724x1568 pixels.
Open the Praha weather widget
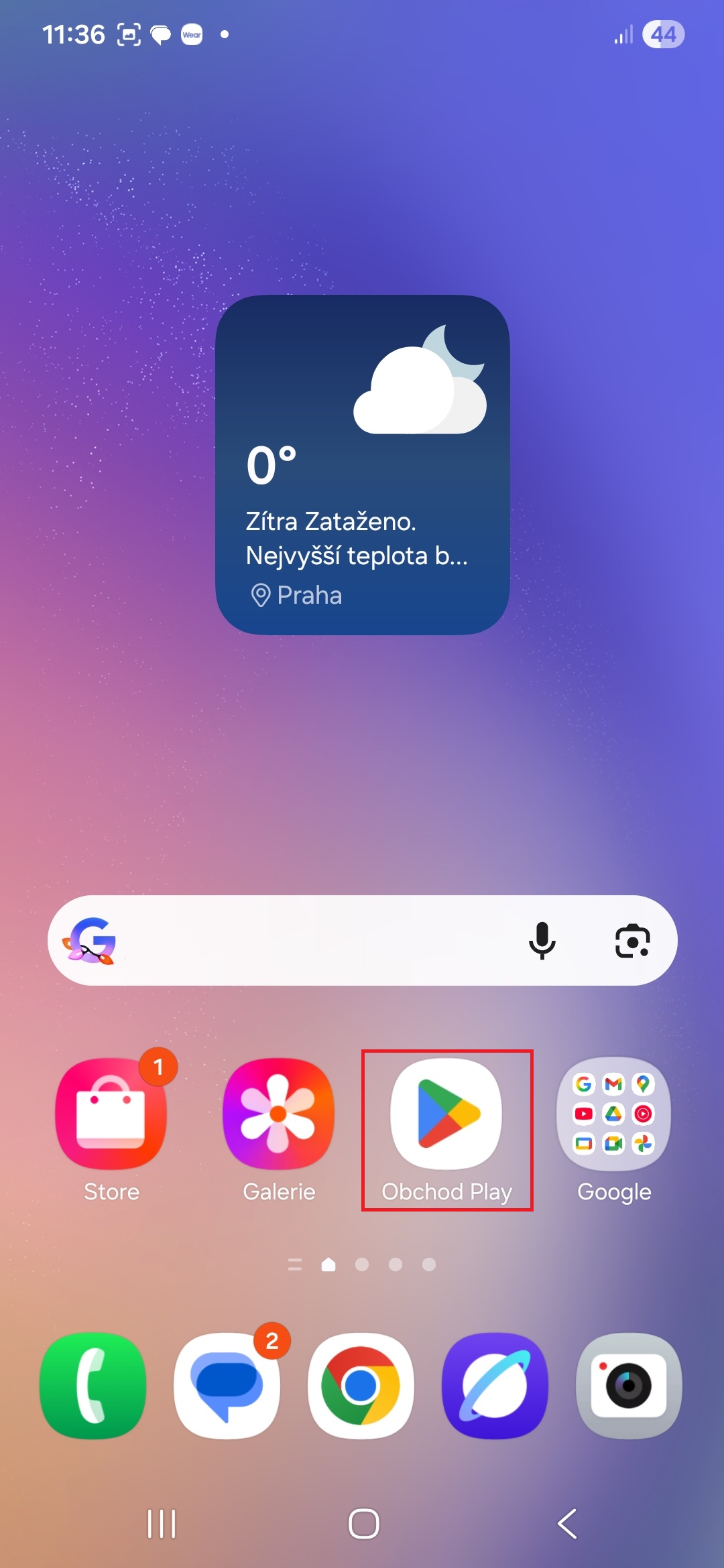click(x=362, y=465)
